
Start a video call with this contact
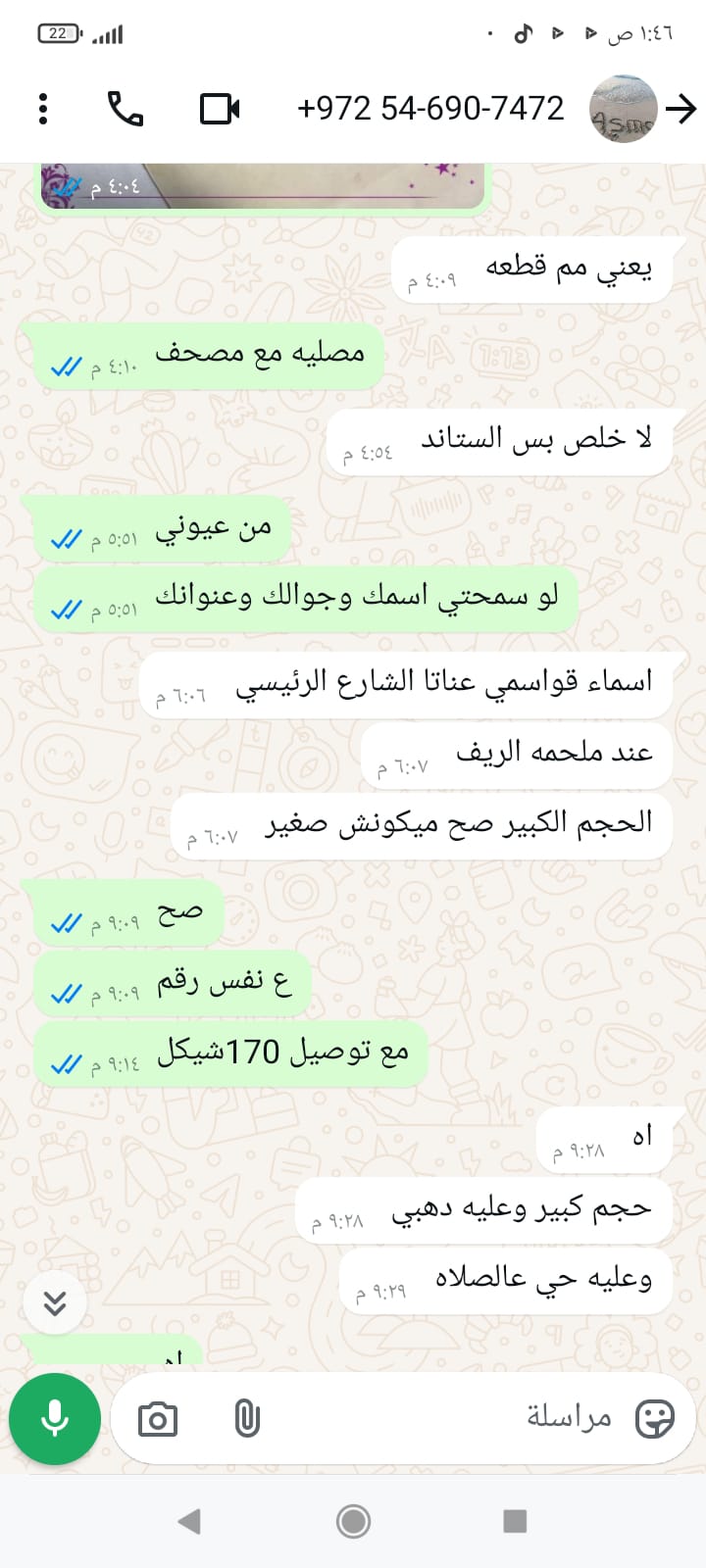pyautogui.click(x=220, y=109)
